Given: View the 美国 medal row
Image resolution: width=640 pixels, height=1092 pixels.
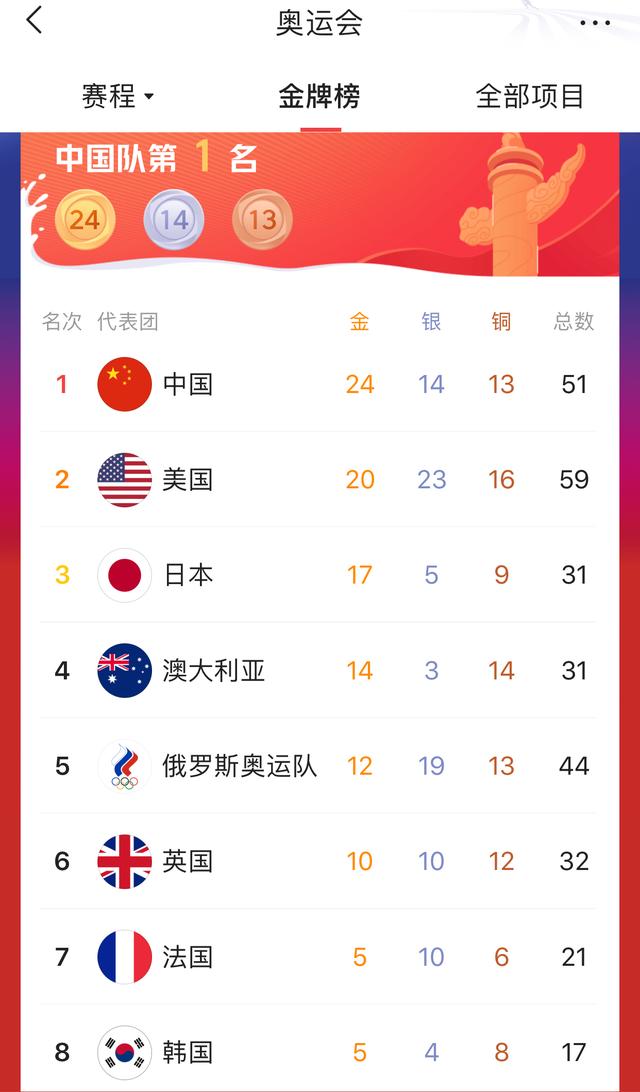Looking at the screenshot, I should tap(318, 480).
